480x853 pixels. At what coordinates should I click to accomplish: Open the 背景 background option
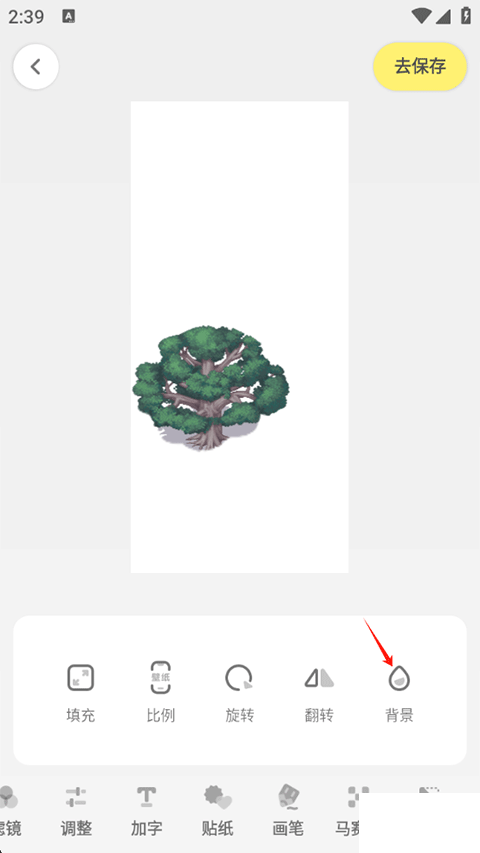click(x=399, y=692)
